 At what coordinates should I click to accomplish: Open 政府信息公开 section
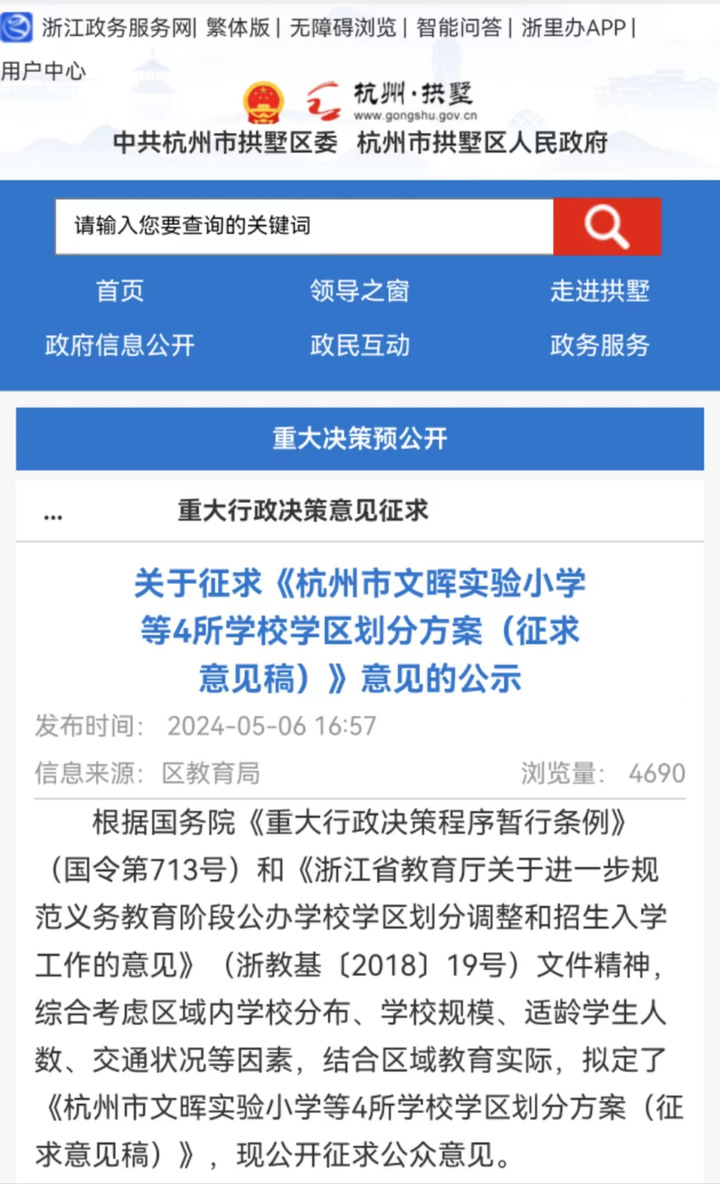coord(120,345)
